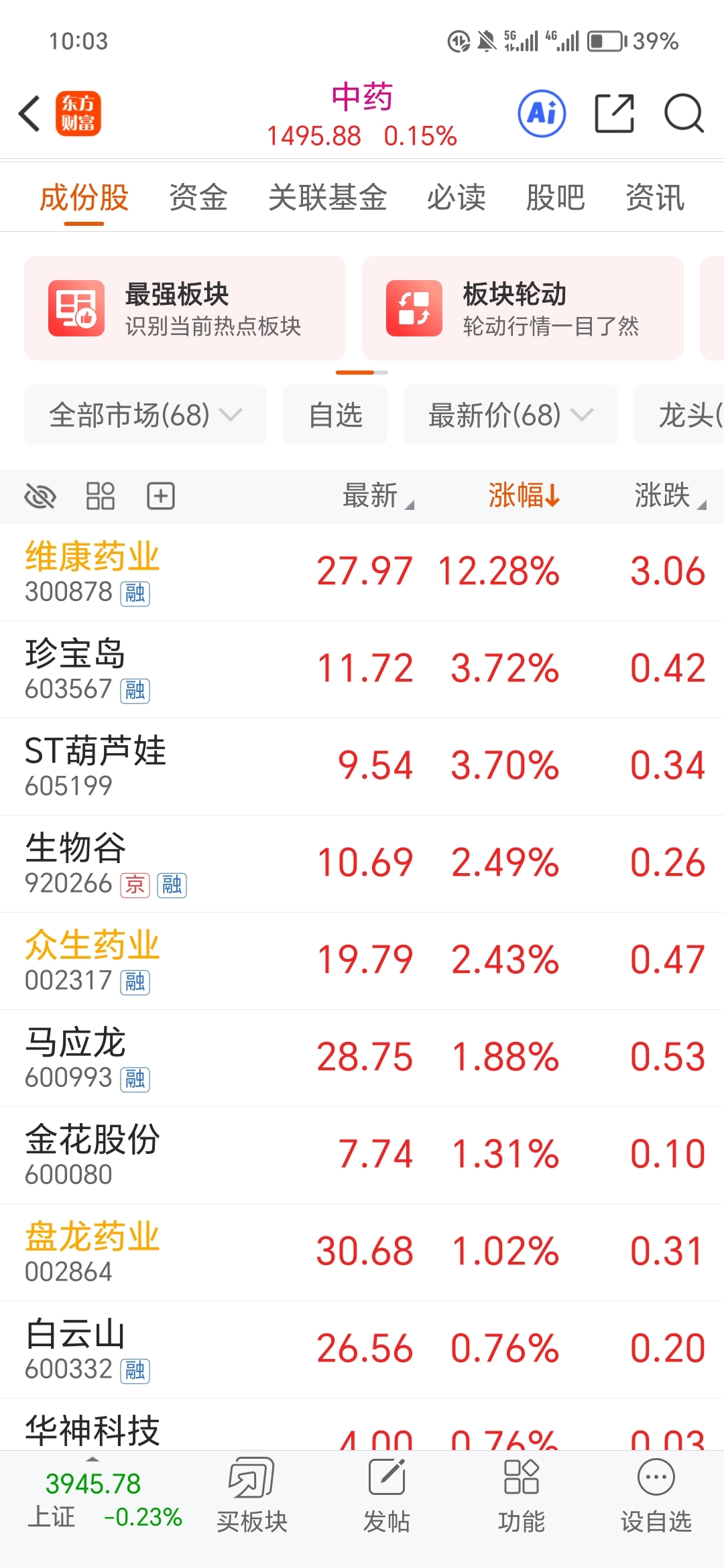The width and height of the screenshot is (724, 1568).
Task: Expand the 全部市场(68) dropdown
Action: coord(145,415)
